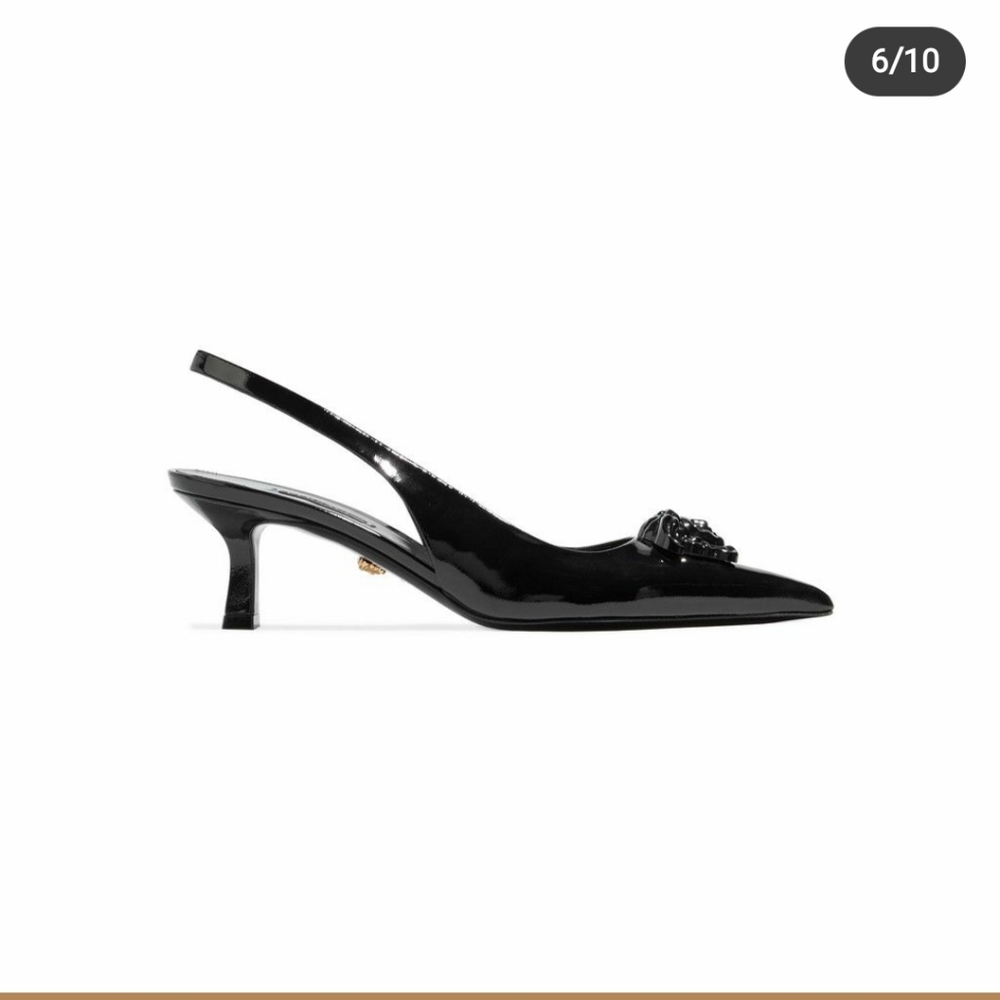Open the black slingback heel product photo

point(500,500)
